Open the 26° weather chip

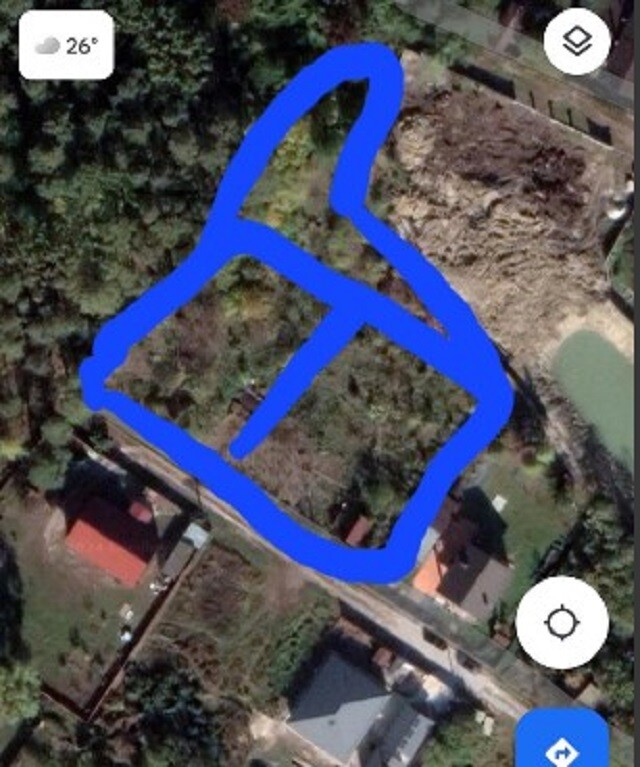pos(66,46)
